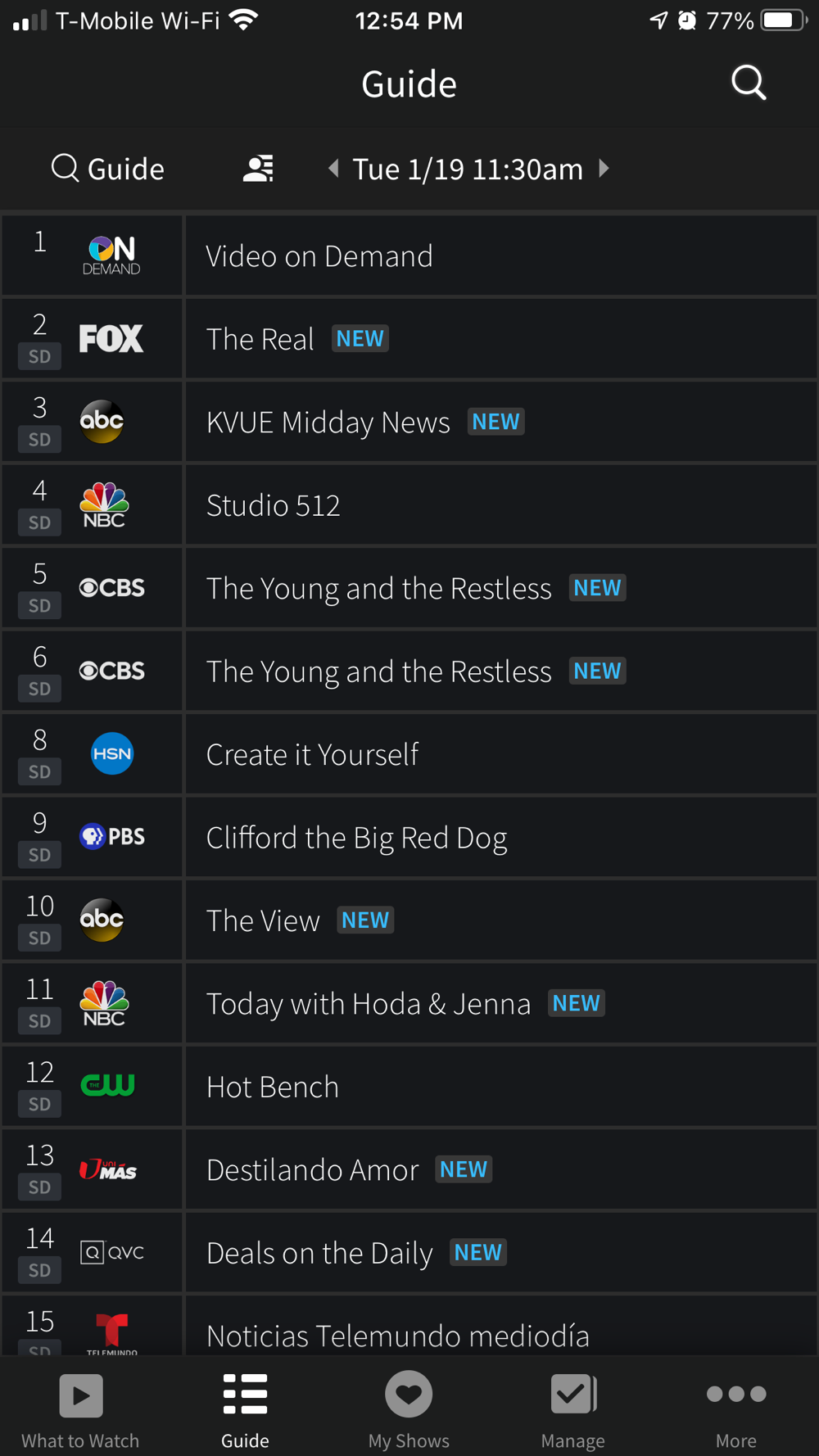Select The View on channel 10

(500, 920)
